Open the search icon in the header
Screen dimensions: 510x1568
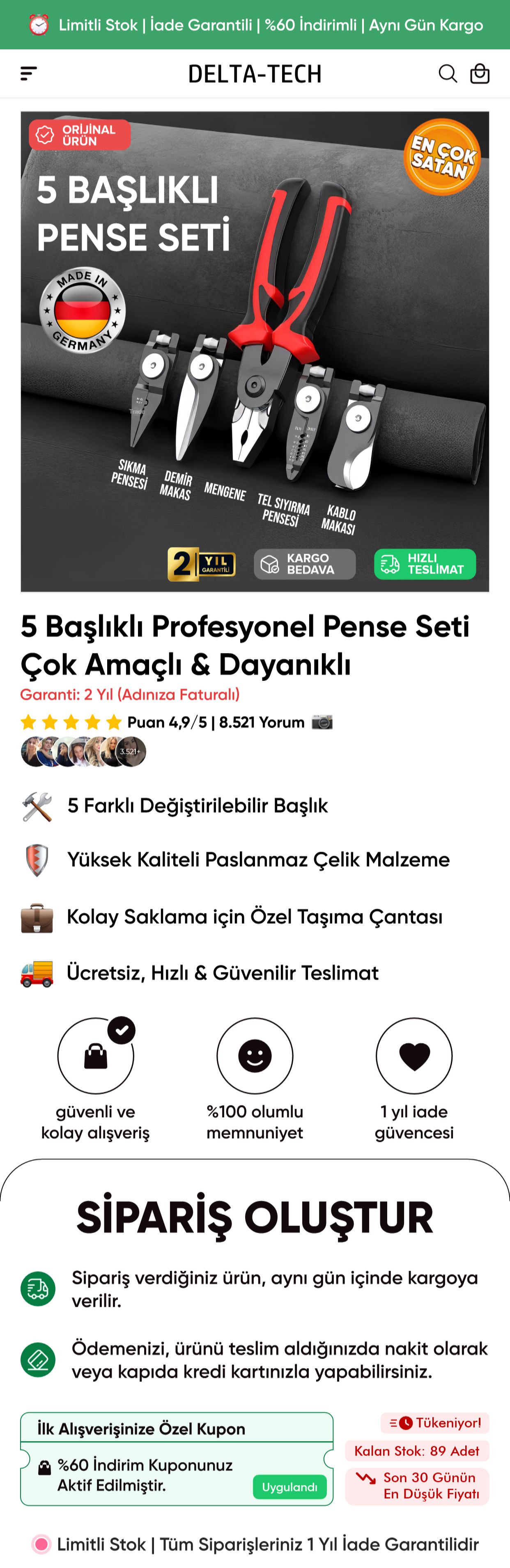pos(447,73)
